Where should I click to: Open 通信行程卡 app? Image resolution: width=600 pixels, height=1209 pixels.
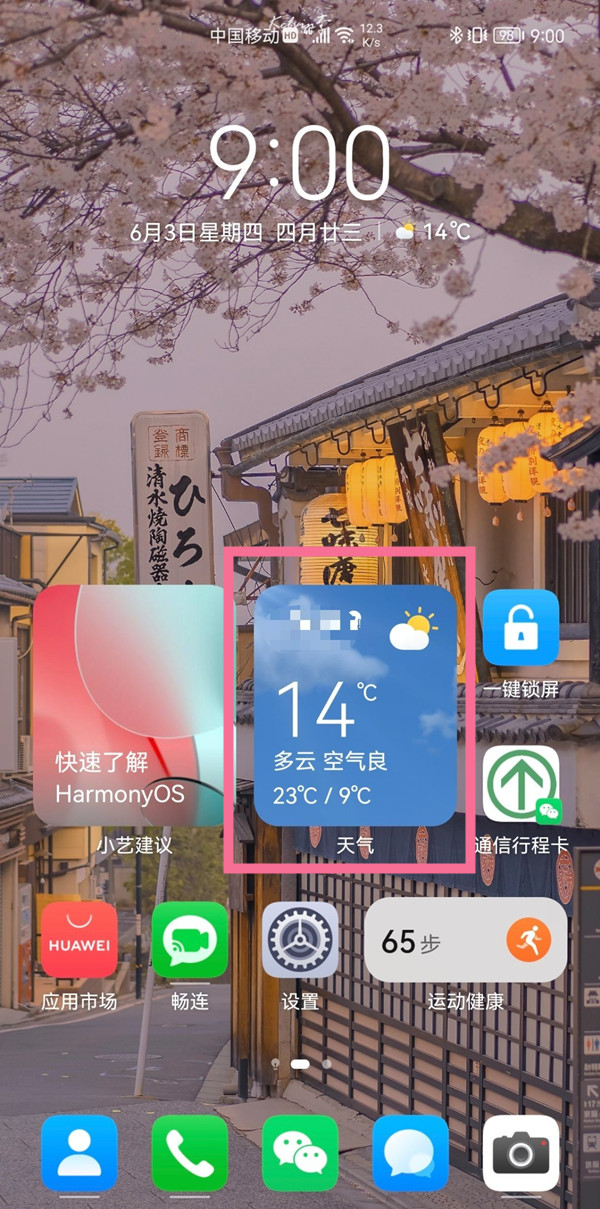(x=521, y=784)
